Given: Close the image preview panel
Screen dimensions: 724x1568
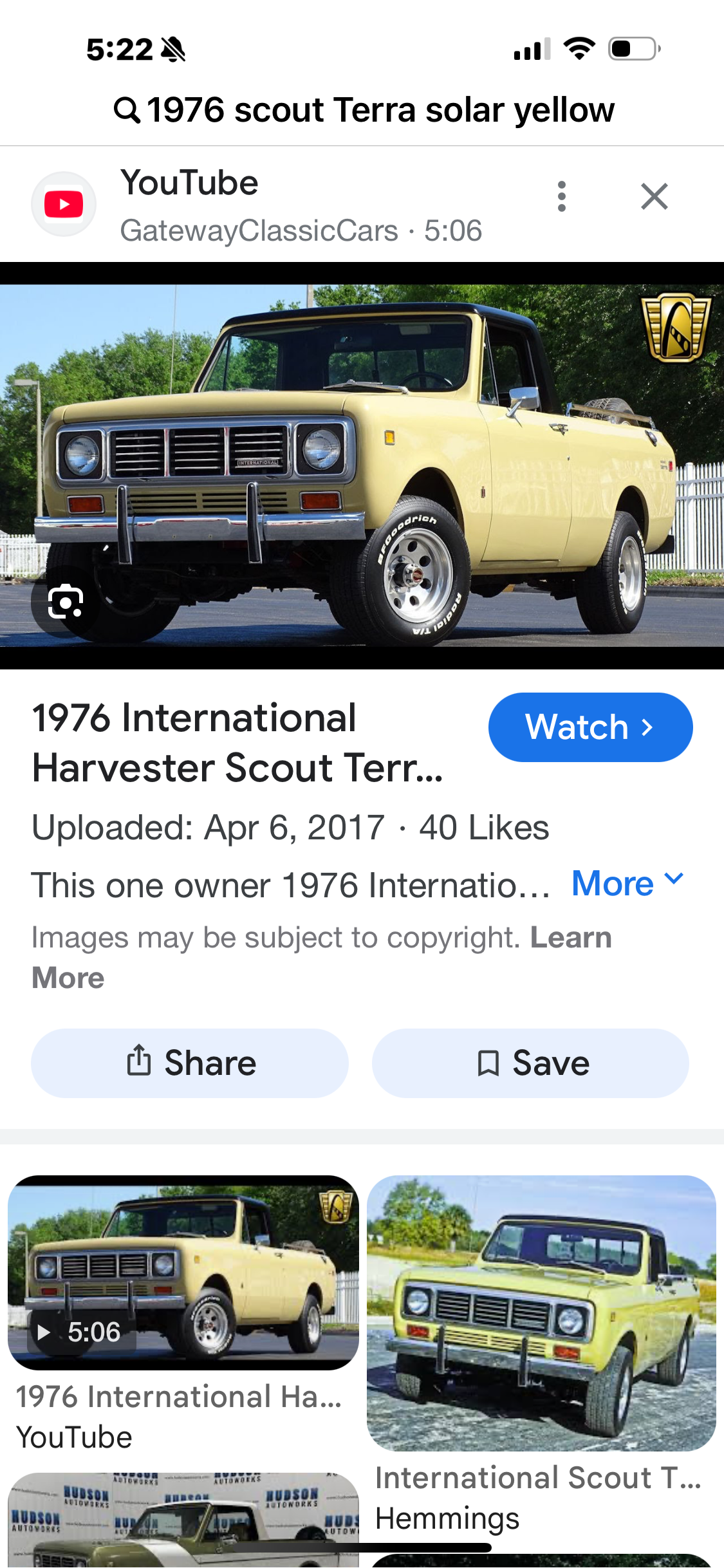Looking at the screenshot, I should click(654, 196).
